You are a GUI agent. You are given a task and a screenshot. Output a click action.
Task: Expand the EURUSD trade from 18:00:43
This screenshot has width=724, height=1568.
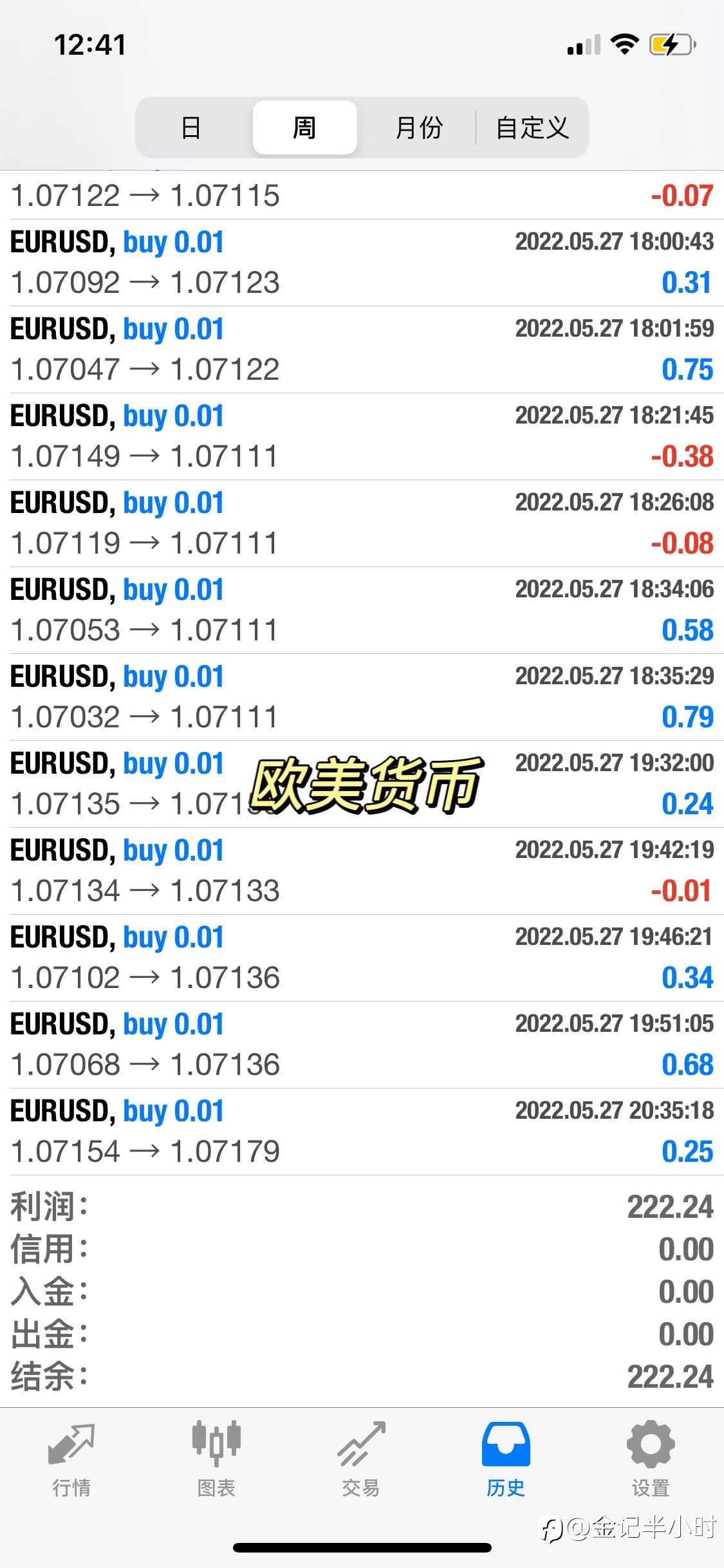[362, 263]
